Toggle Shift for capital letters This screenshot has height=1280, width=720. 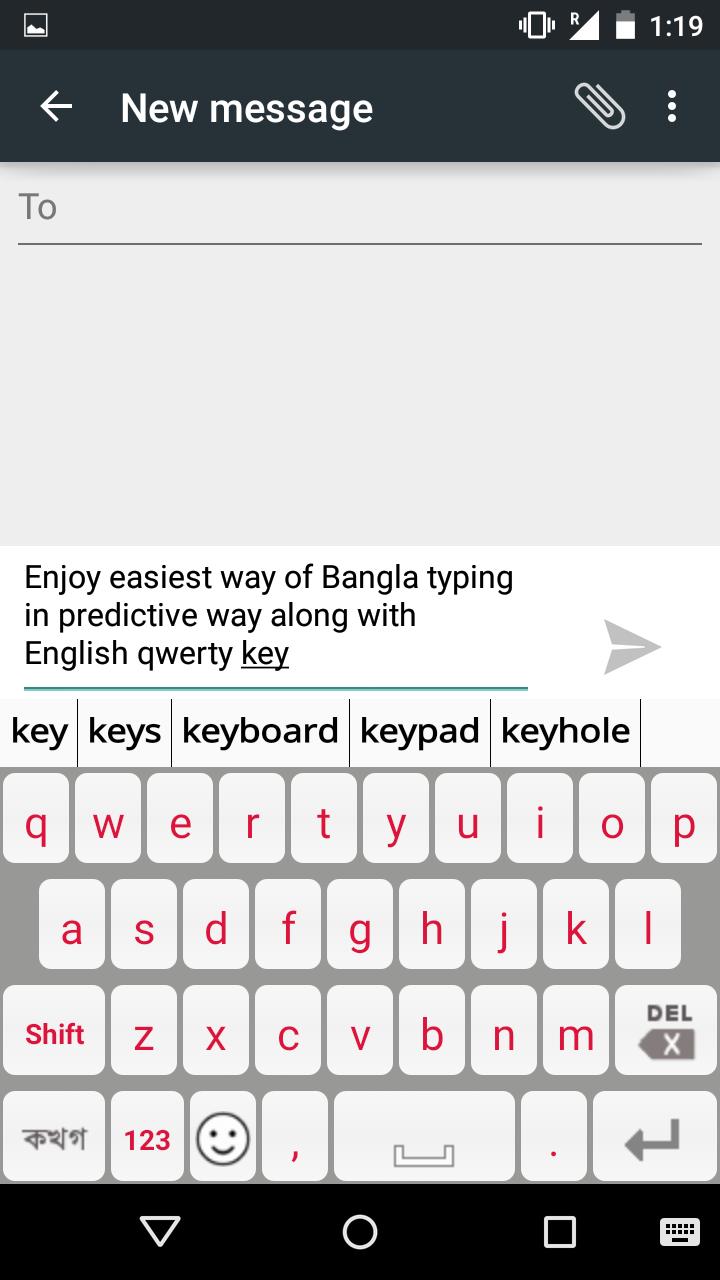pos(53,1033)
